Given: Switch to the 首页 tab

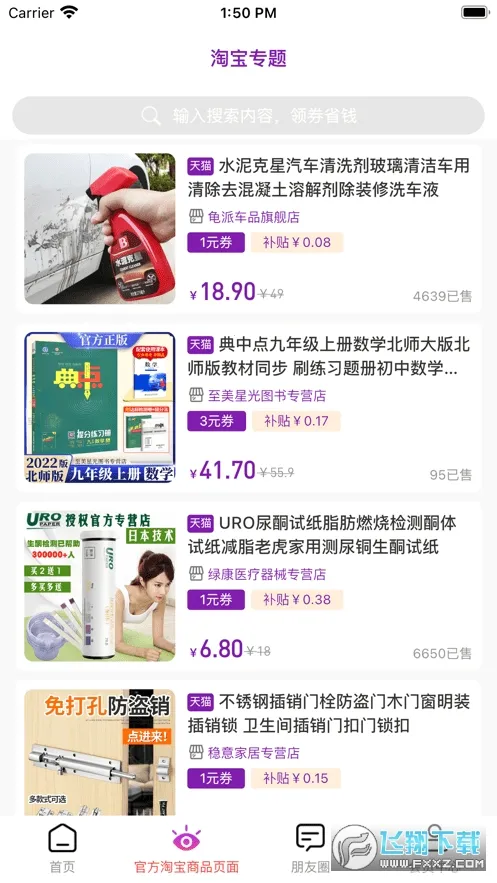Looking at the screenshot, I should click(x=62, y=849).
